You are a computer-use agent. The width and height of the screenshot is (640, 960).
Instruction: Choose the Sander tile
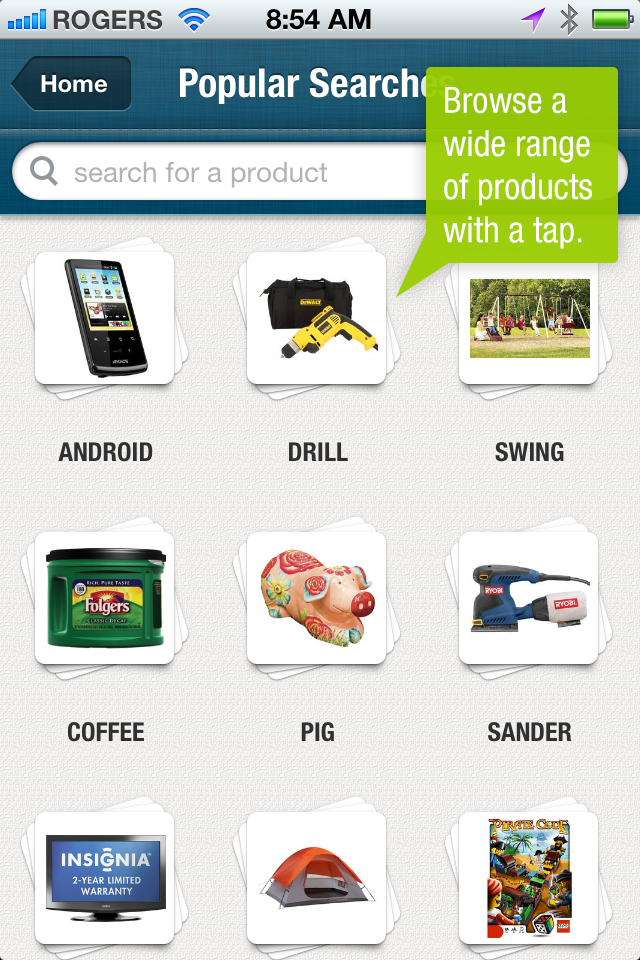coord(529,598)
